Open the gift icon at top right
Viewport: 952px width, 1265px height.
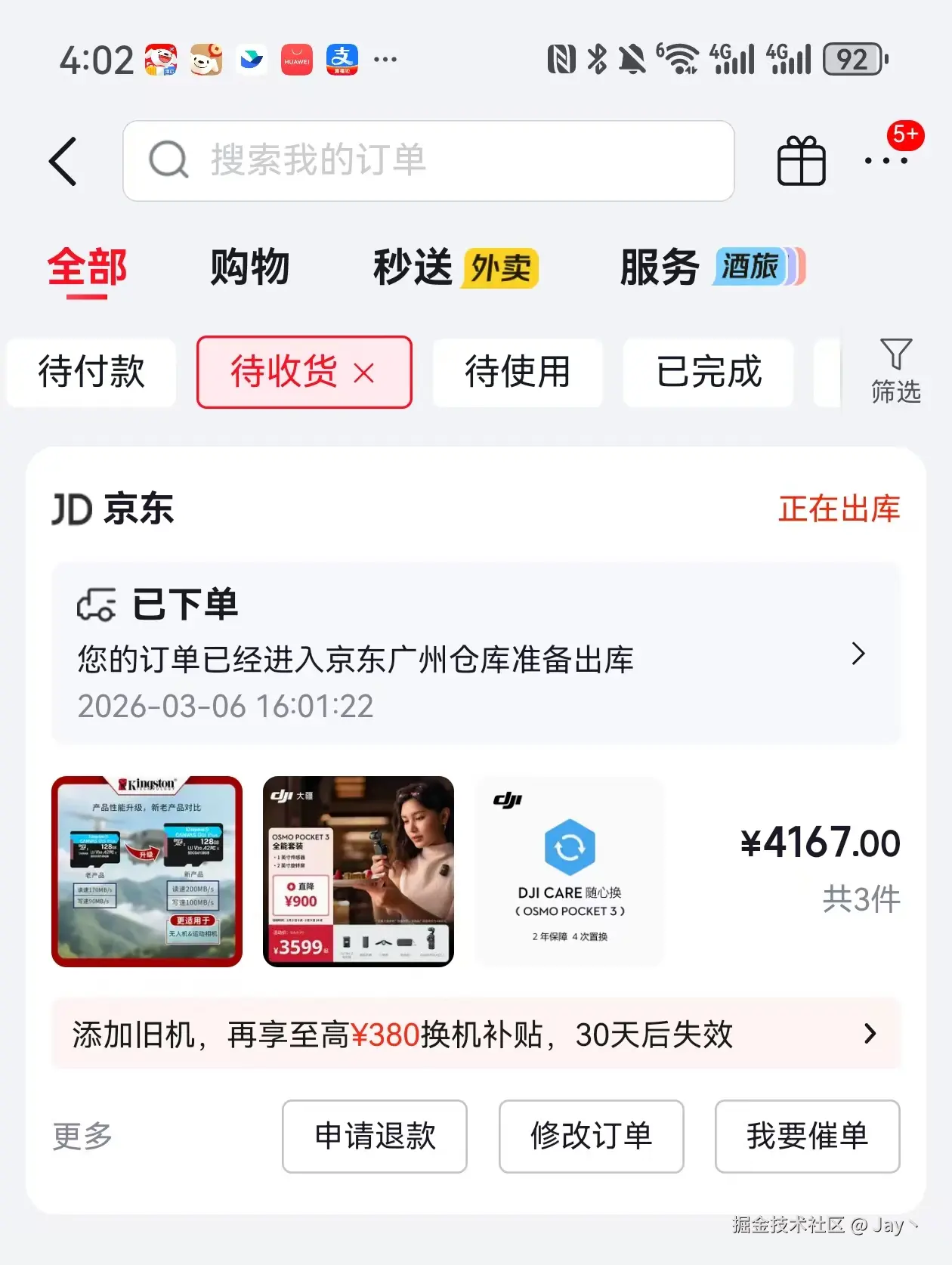(800, 160)
